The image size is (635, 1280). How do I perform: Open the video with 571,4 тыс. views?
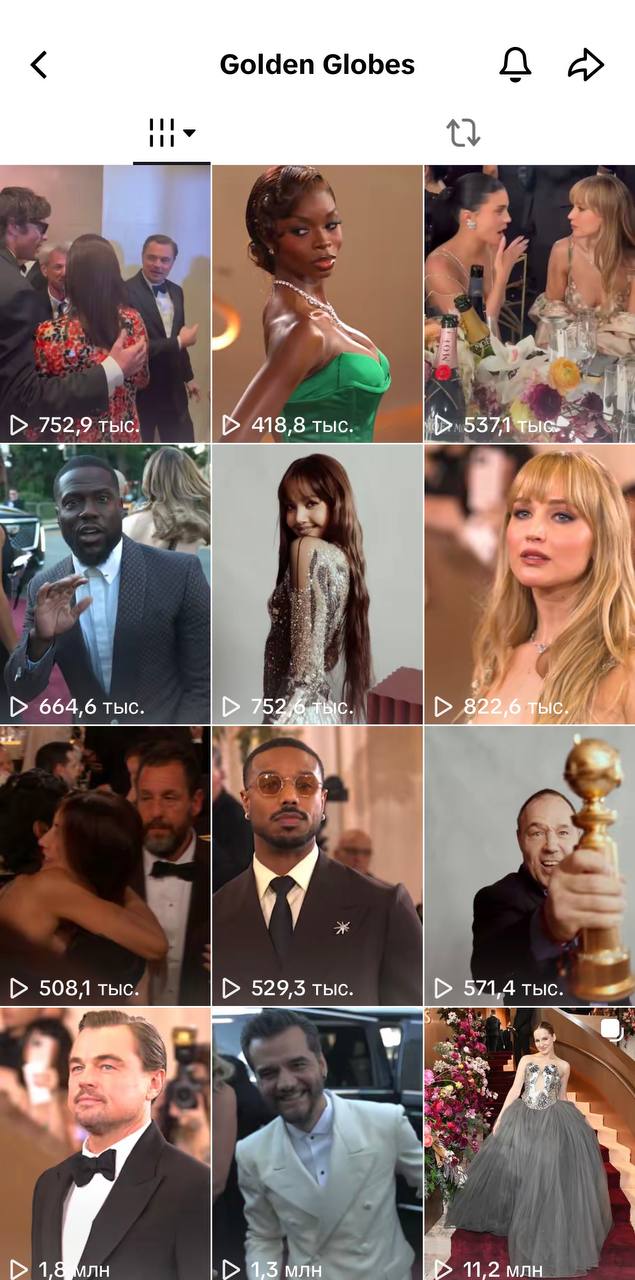(530, 865)
